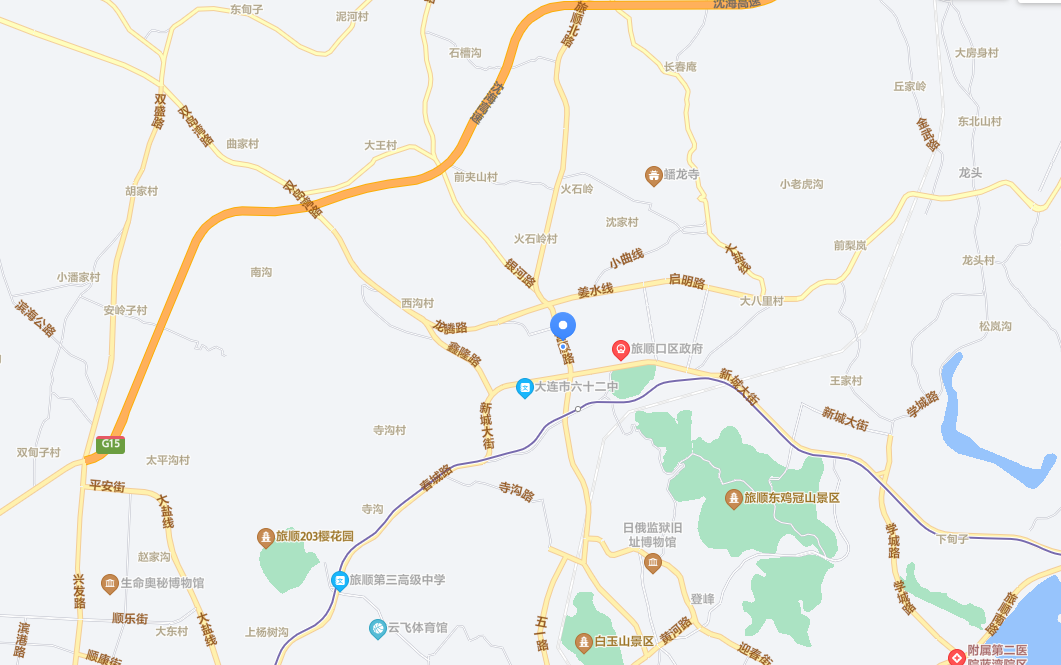The image size is (1061, 665).
Task: Select the 白玉山景区 scenic area marker
Action: pos(583,641)
